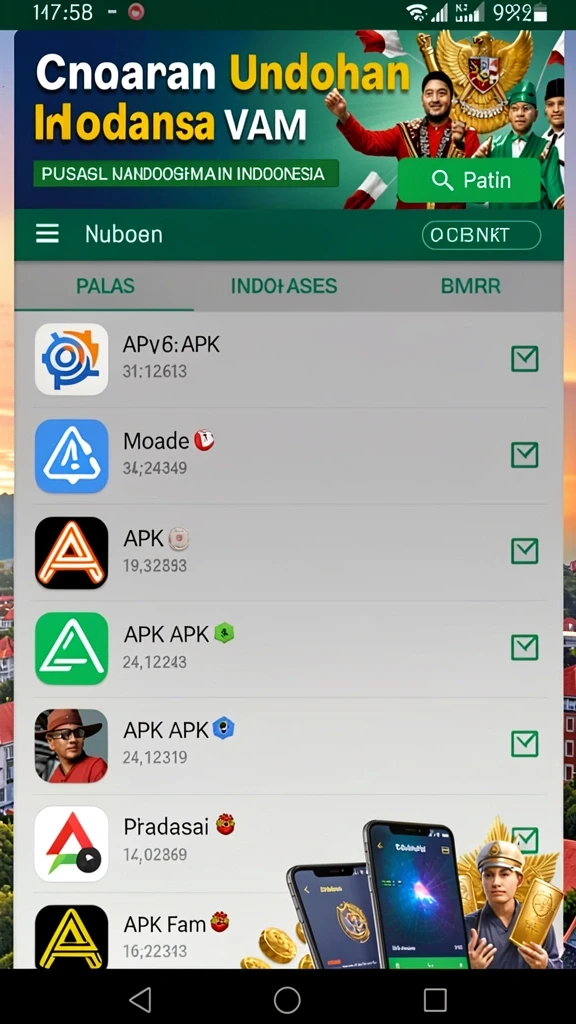Switch to the INDOIASES tab
576x1024 pixels.
(283, 285)
